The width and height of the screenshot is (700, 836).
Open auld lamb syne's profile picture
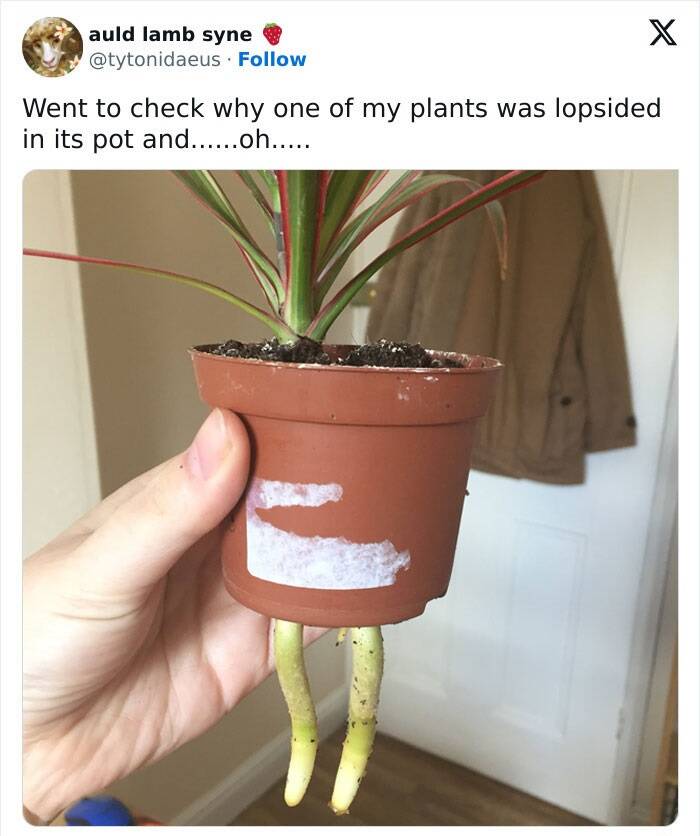[x=52, y=47]
